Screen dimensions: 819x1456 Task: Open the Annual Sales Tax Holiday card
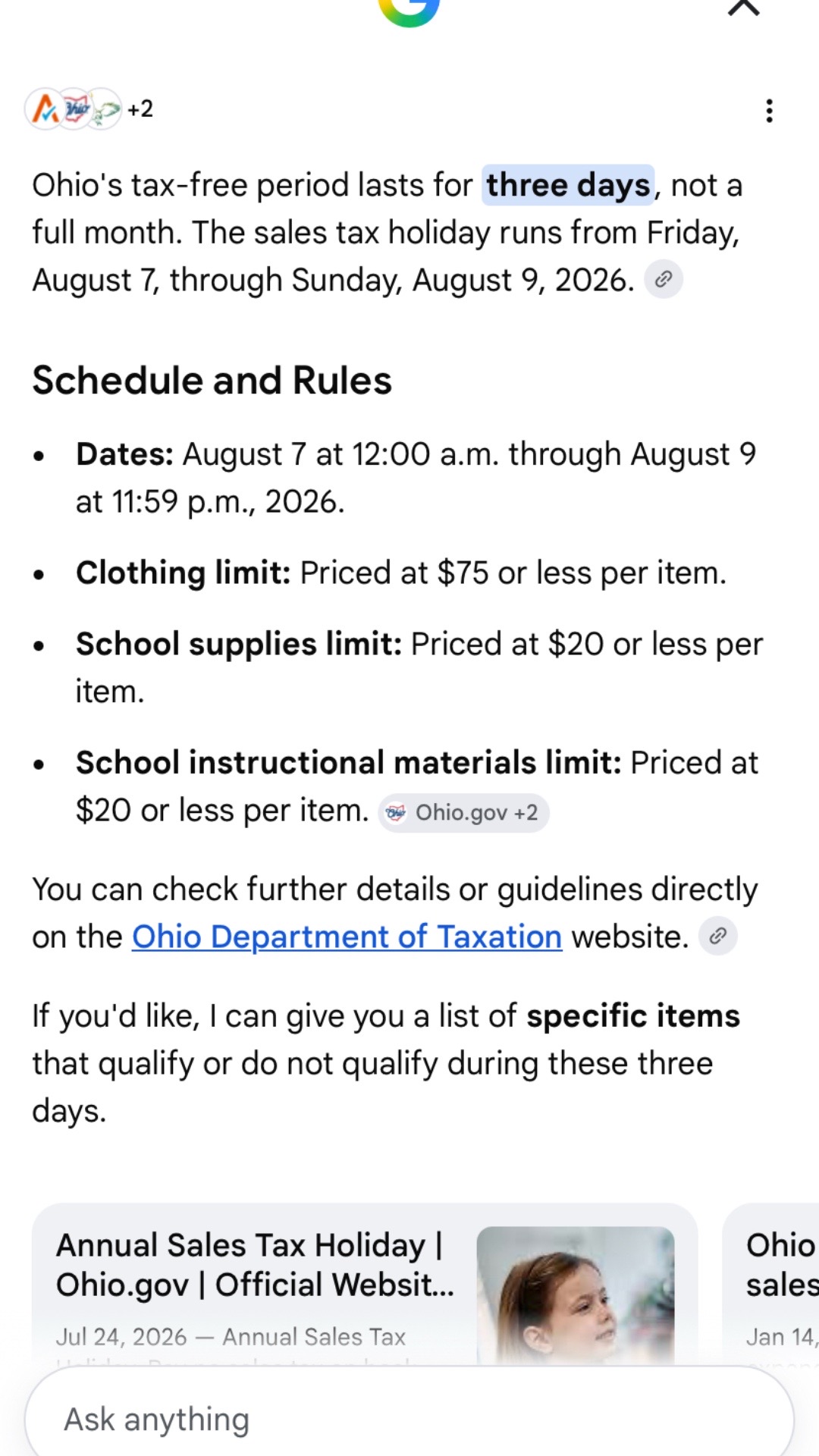point(365,1285)
